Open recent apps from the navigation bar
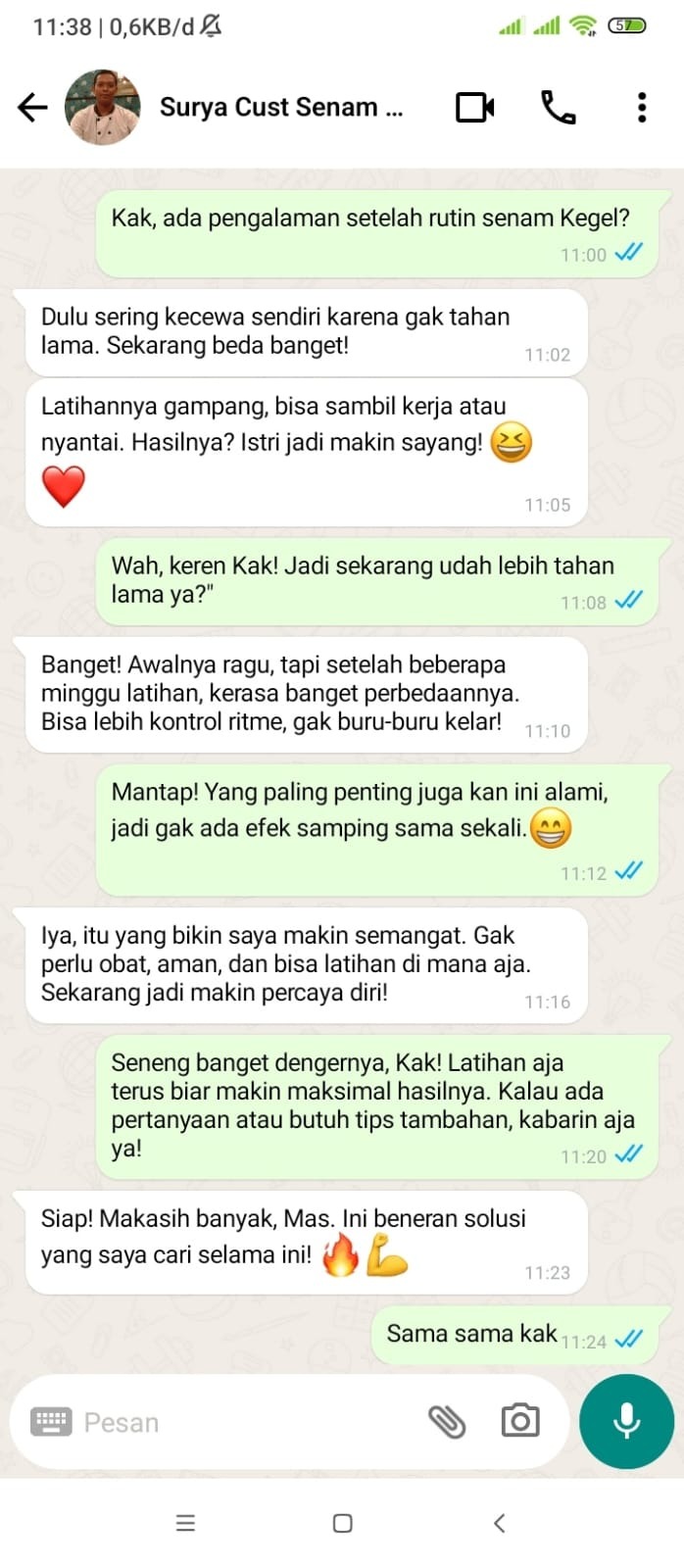 (185, 1523)
